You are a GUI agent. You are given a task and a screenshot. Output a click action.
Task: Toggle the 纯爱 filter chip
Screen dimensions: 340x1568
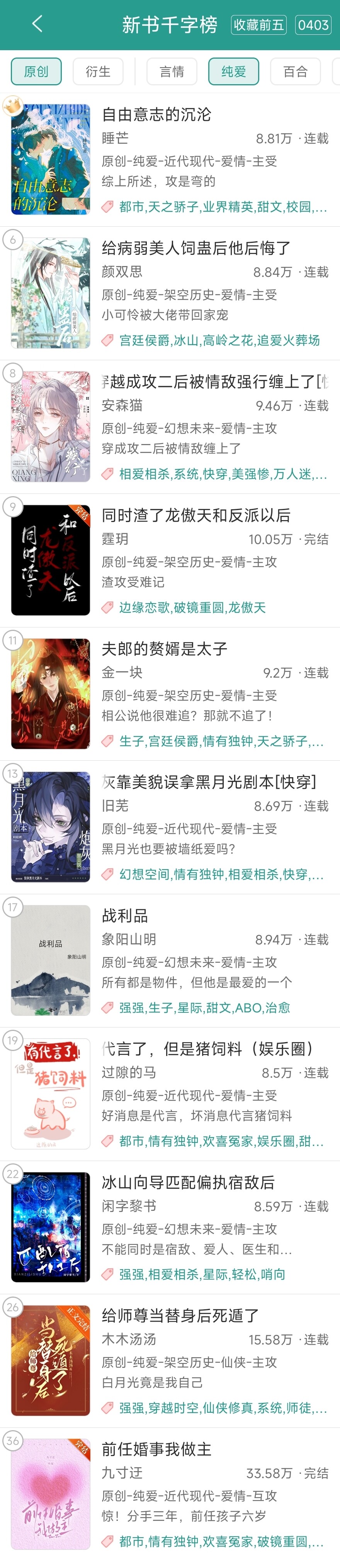(x=233, y=71)
